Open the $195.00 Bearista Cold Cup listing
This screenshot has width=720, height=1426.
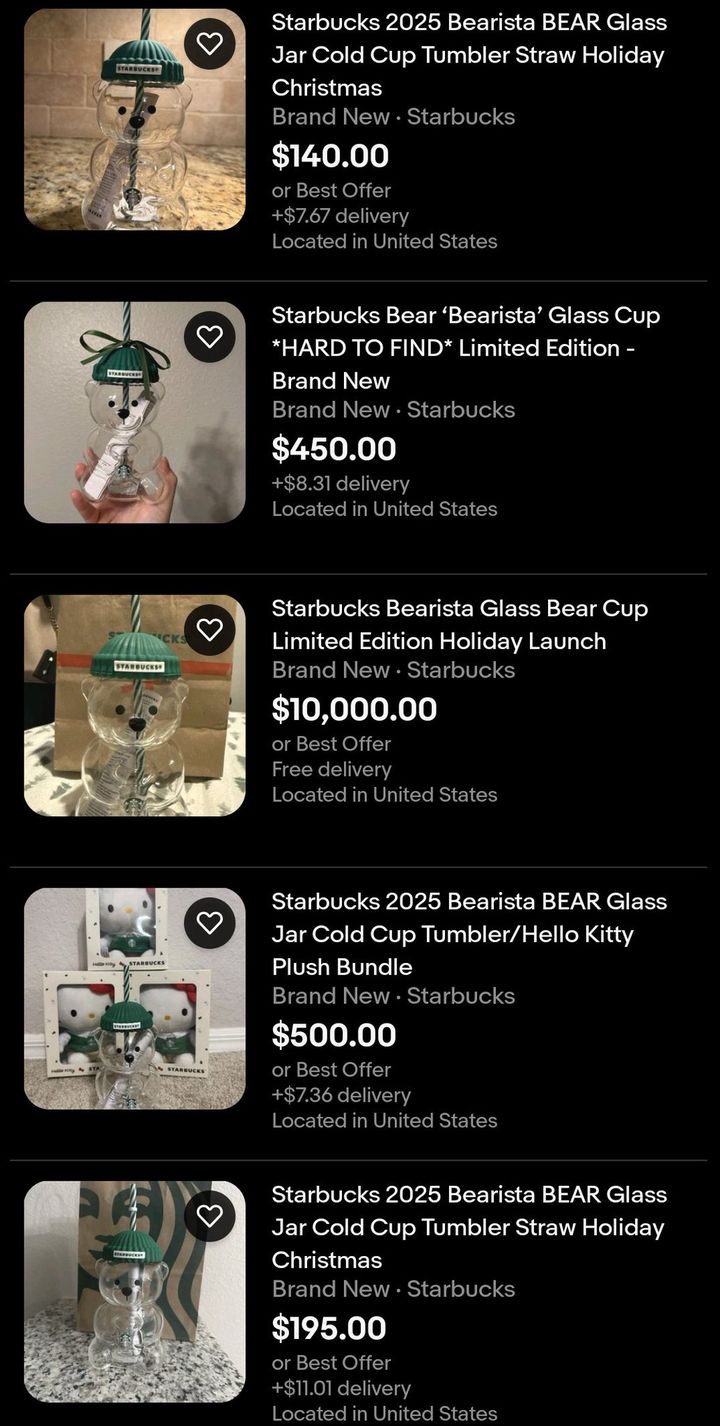click(468, 1226)
